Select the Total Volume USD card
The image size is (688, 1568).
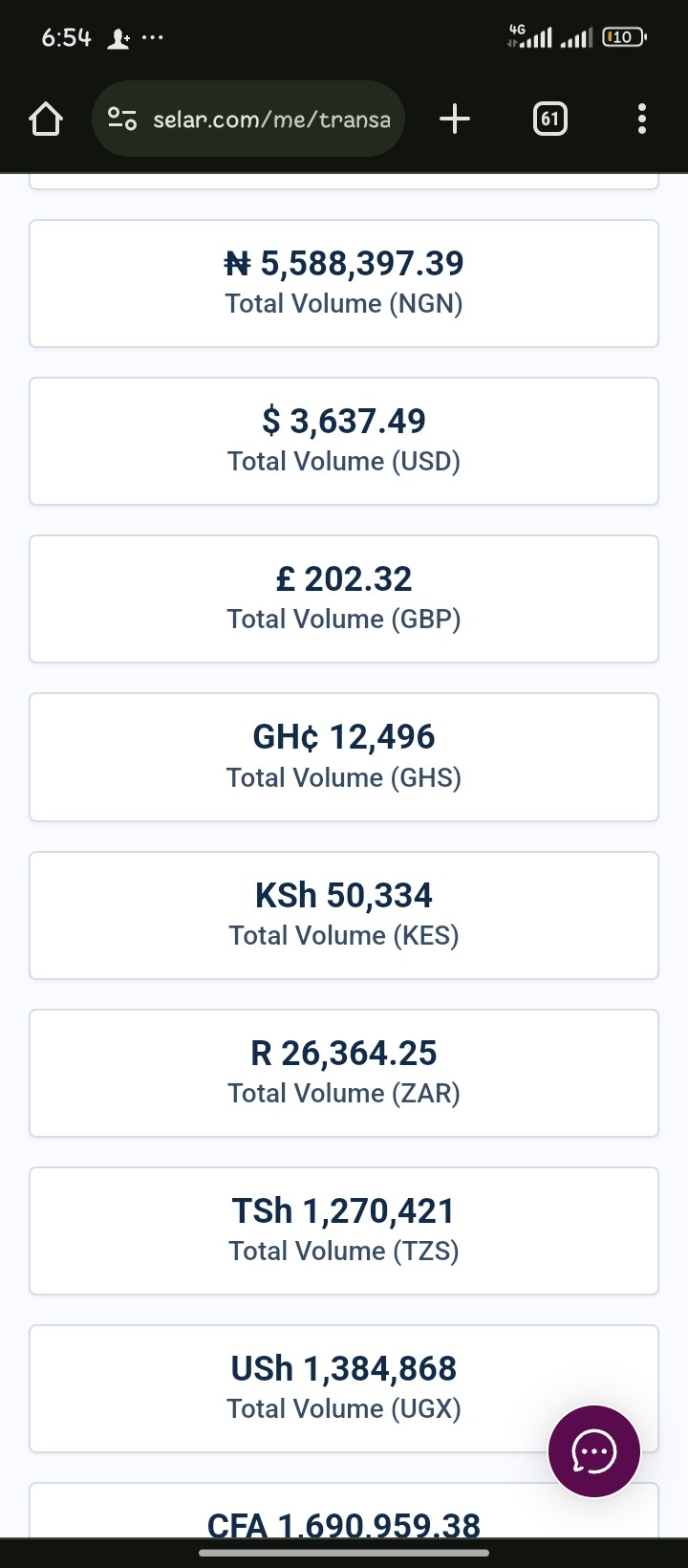pos(344,440)
